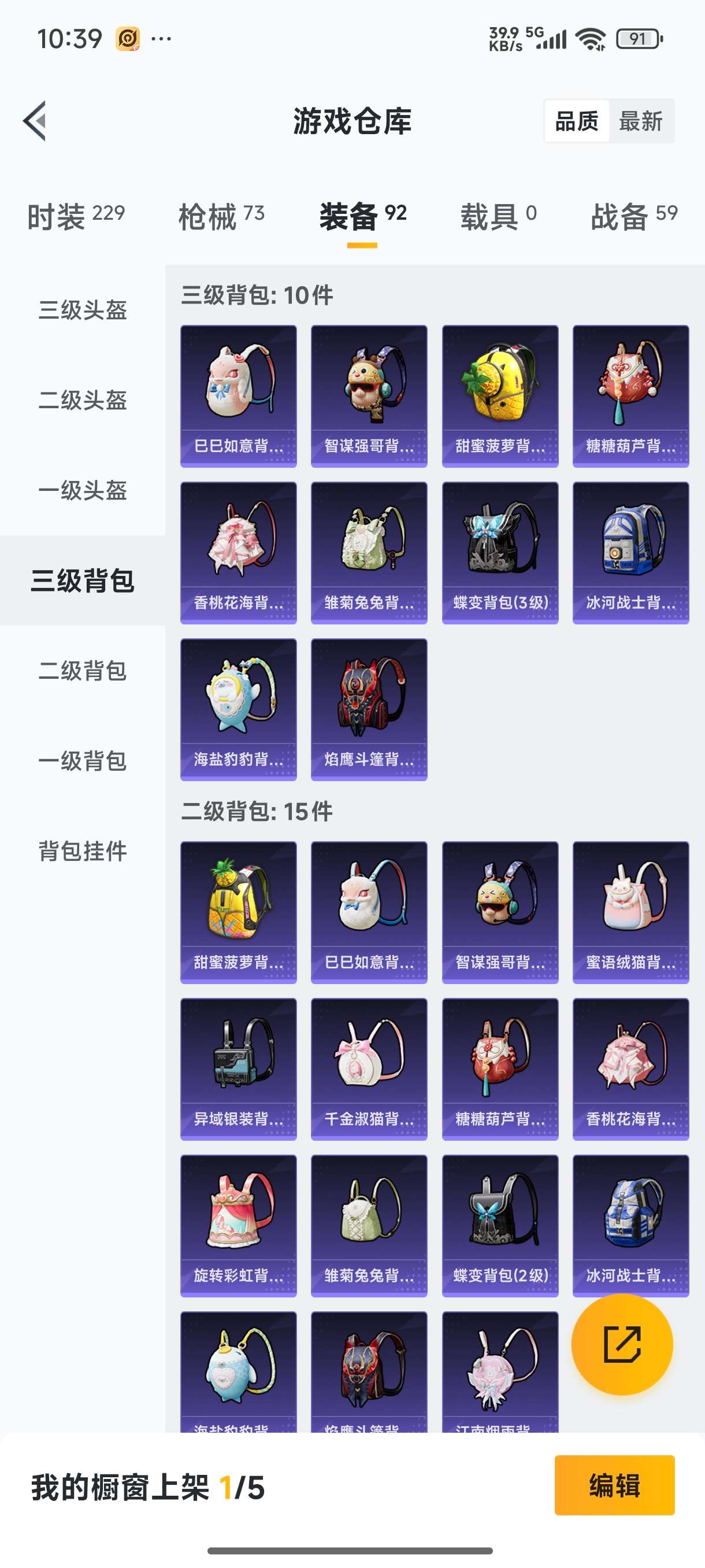View the 蝶变背包(3级) item
Image resolution: width=705 pixels, height=1568 pixels.
[x=500, y=552]
